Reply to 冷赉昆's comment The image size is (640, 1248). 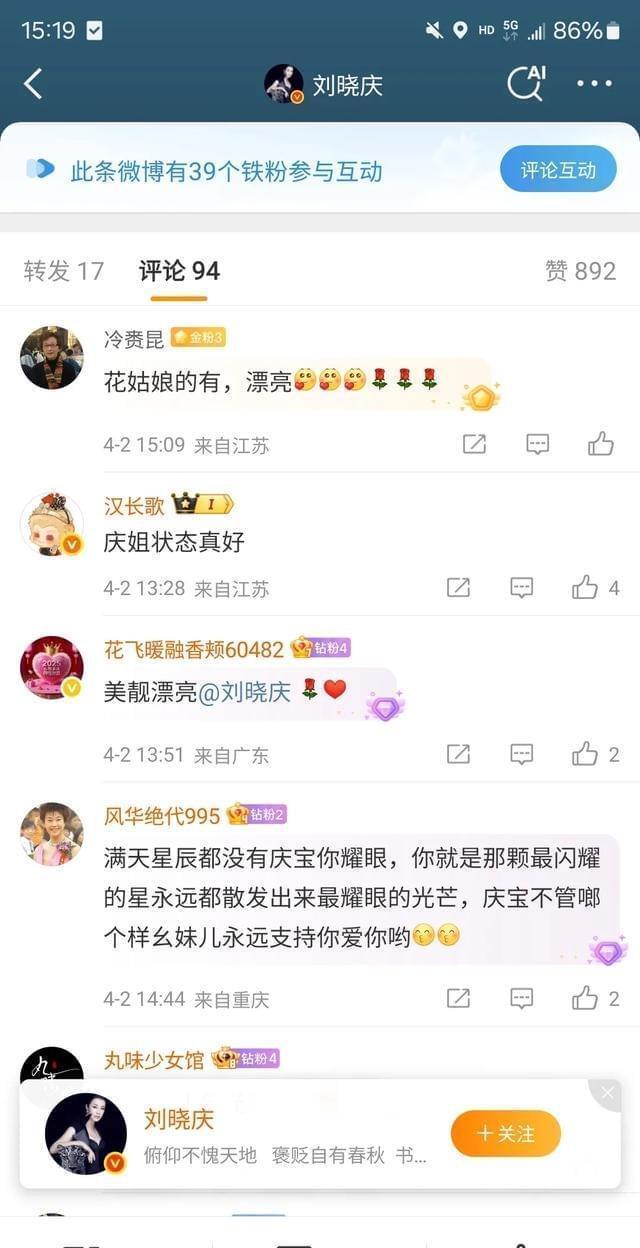pyautogui.click(x=538, y=444)
